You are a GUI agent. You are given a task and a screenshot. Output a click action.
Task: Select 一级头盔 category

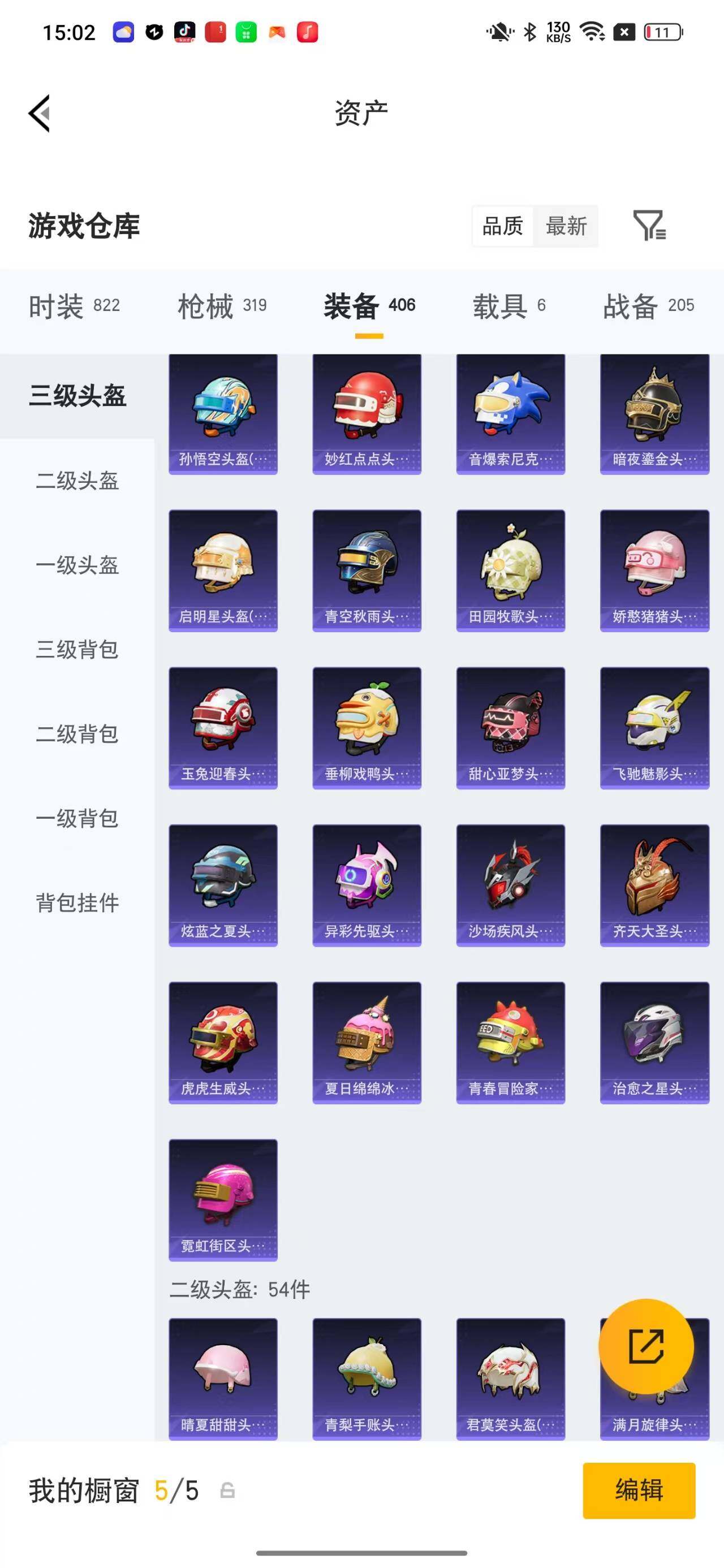[x=77, y=565]
